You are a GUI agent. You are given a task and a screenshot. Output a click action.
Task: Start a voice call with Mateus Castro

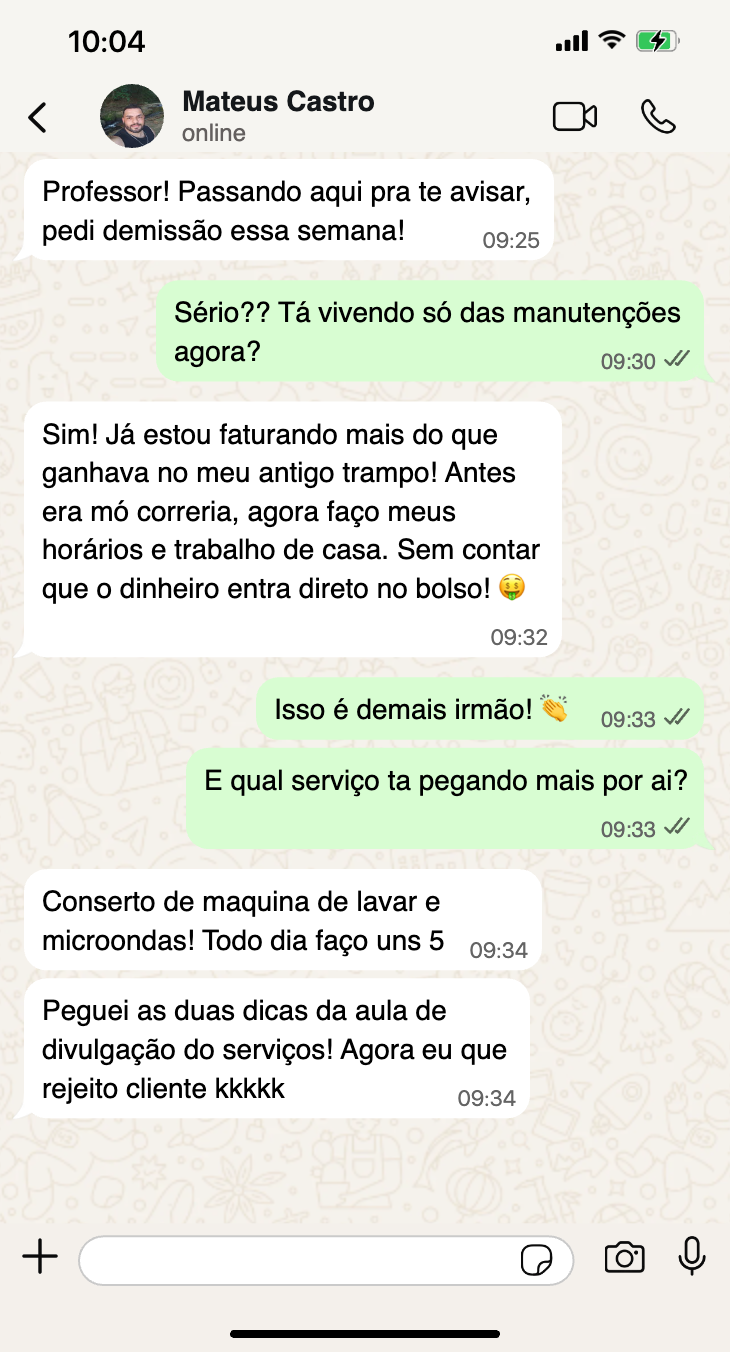(660, 116)
